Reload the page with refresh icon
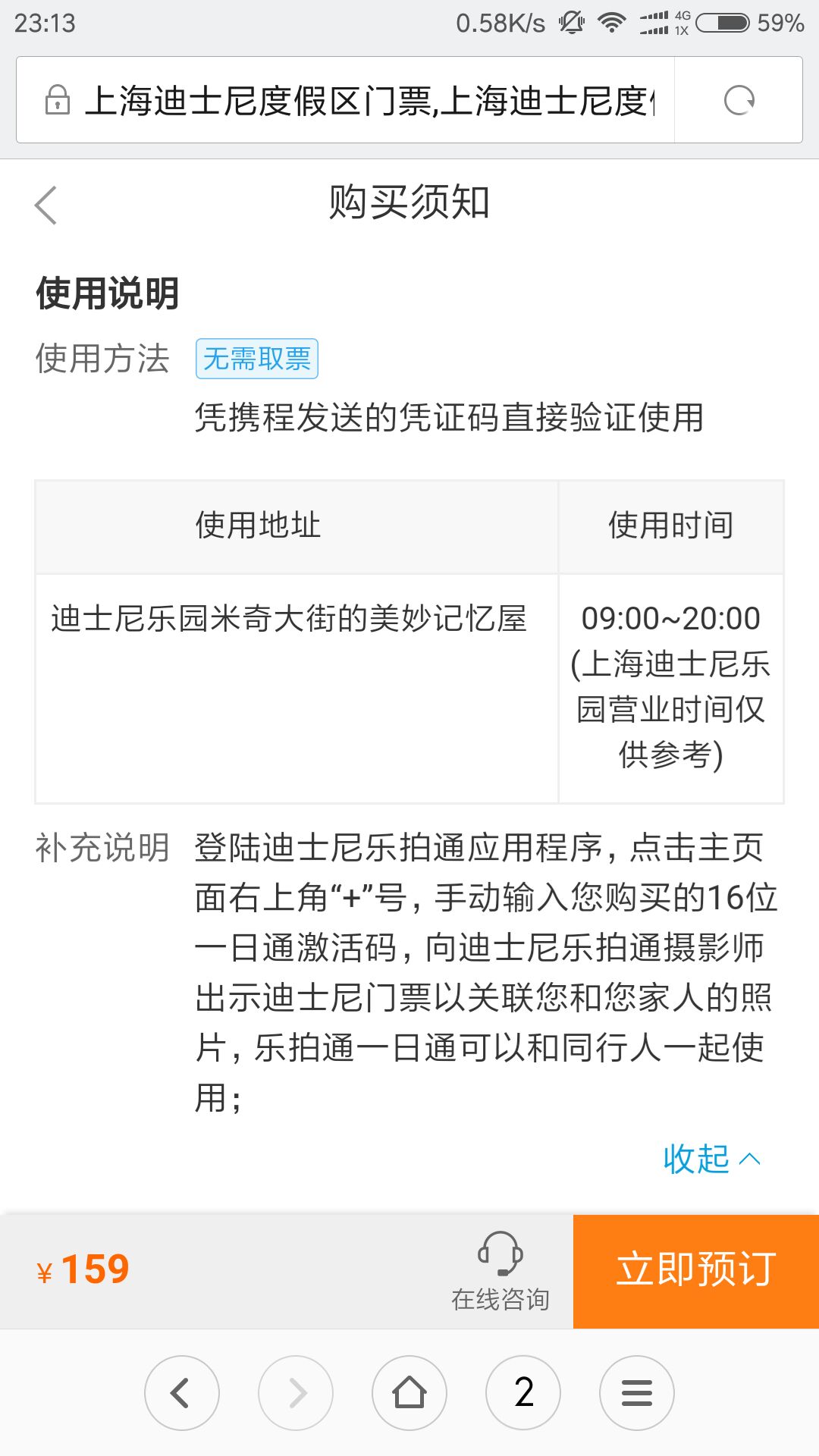819x1456 pixels. (x=739, y=100)
